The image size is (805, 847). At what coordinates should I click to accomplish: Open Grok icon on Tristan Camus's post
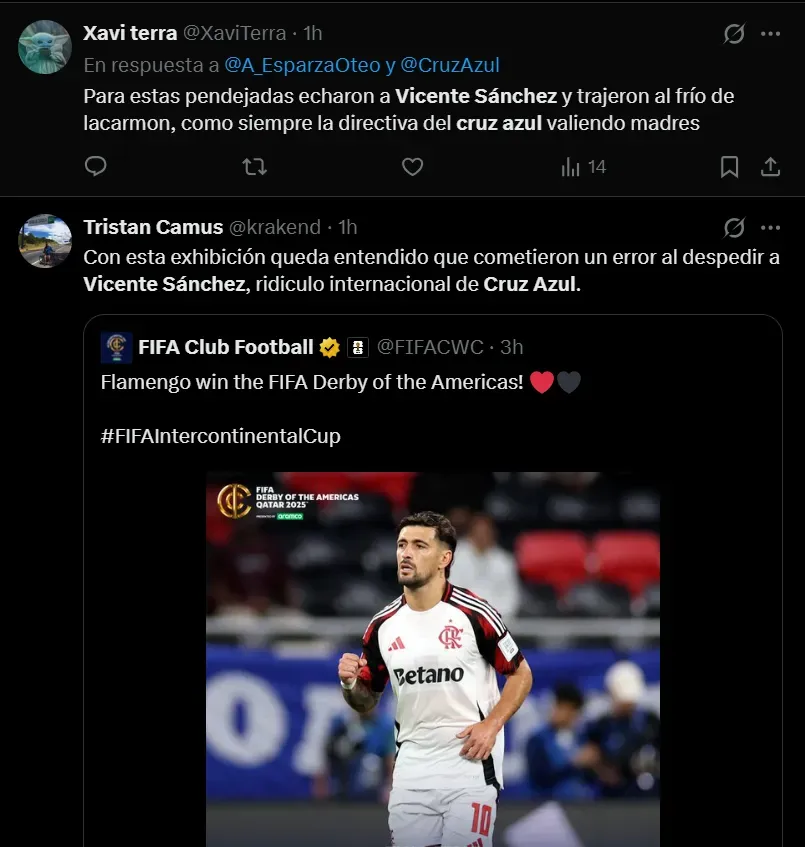click(734, 227)
